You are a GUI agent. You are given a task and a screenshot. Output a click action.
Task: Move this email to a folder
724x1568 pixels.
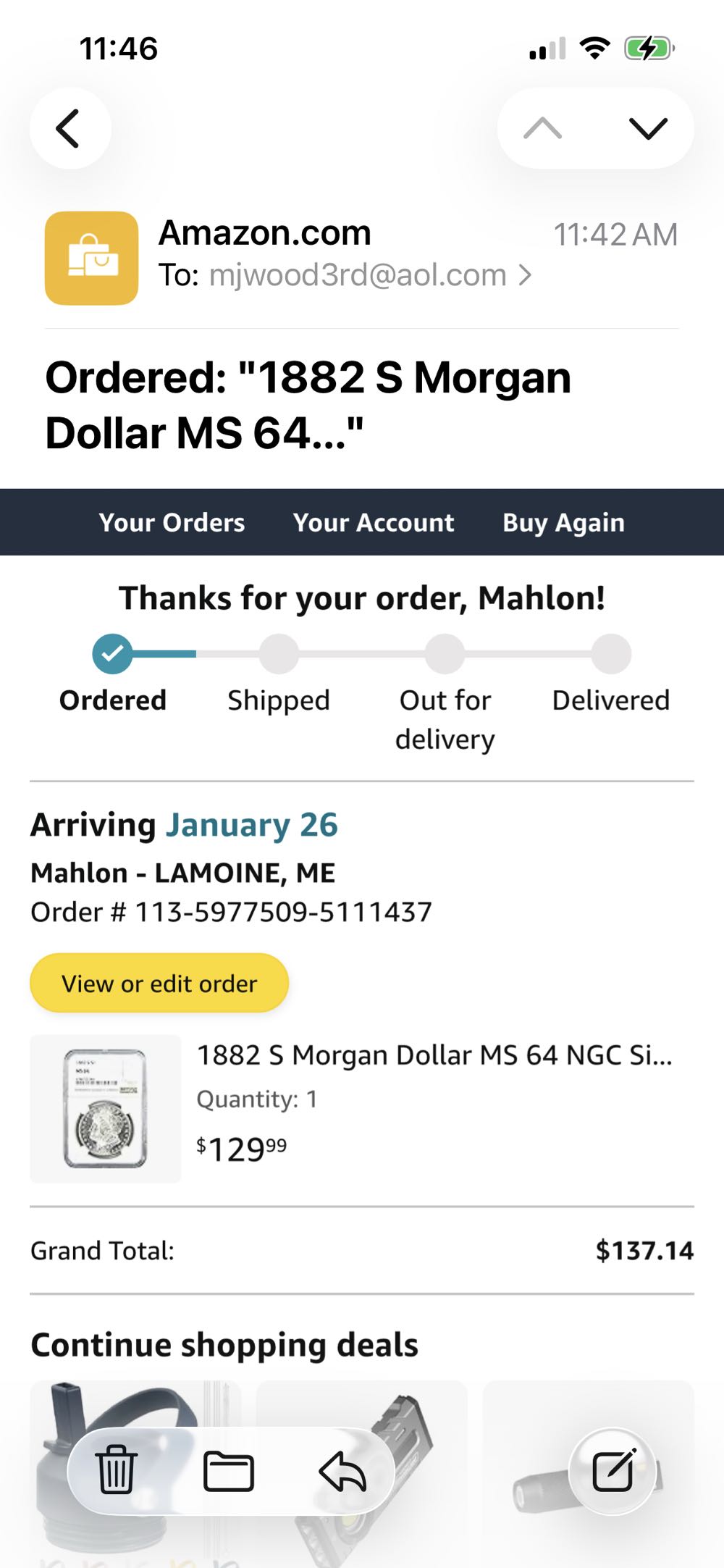229,1471
